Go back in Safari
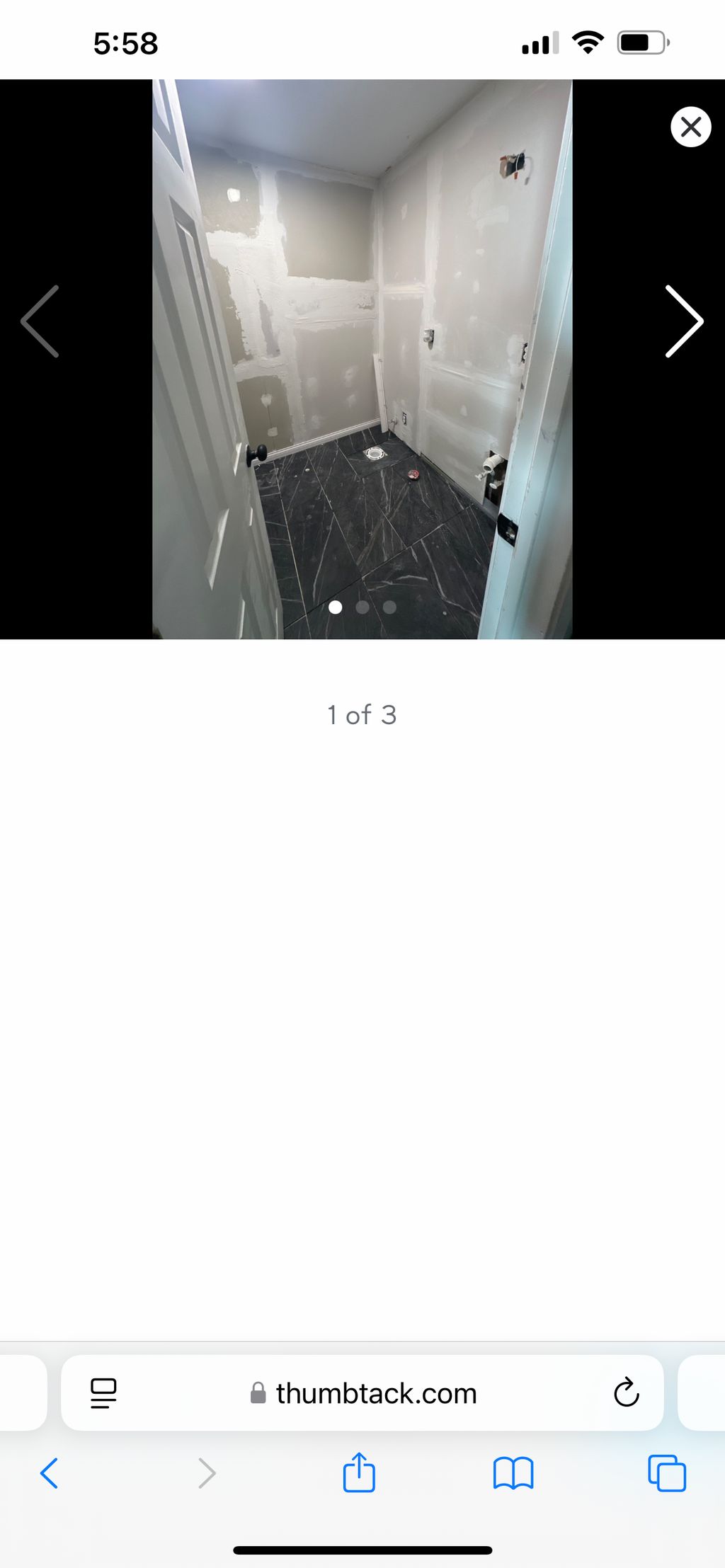 tap(49, 1473)
